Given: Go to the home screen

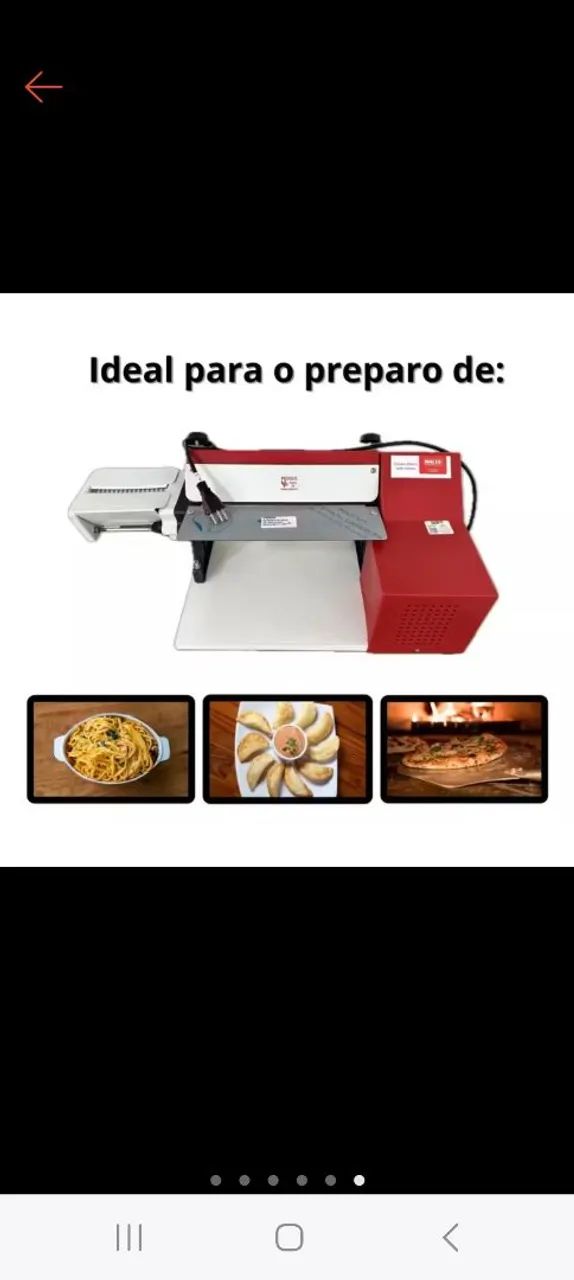Looking at the screenshot, I should 289,1237.
